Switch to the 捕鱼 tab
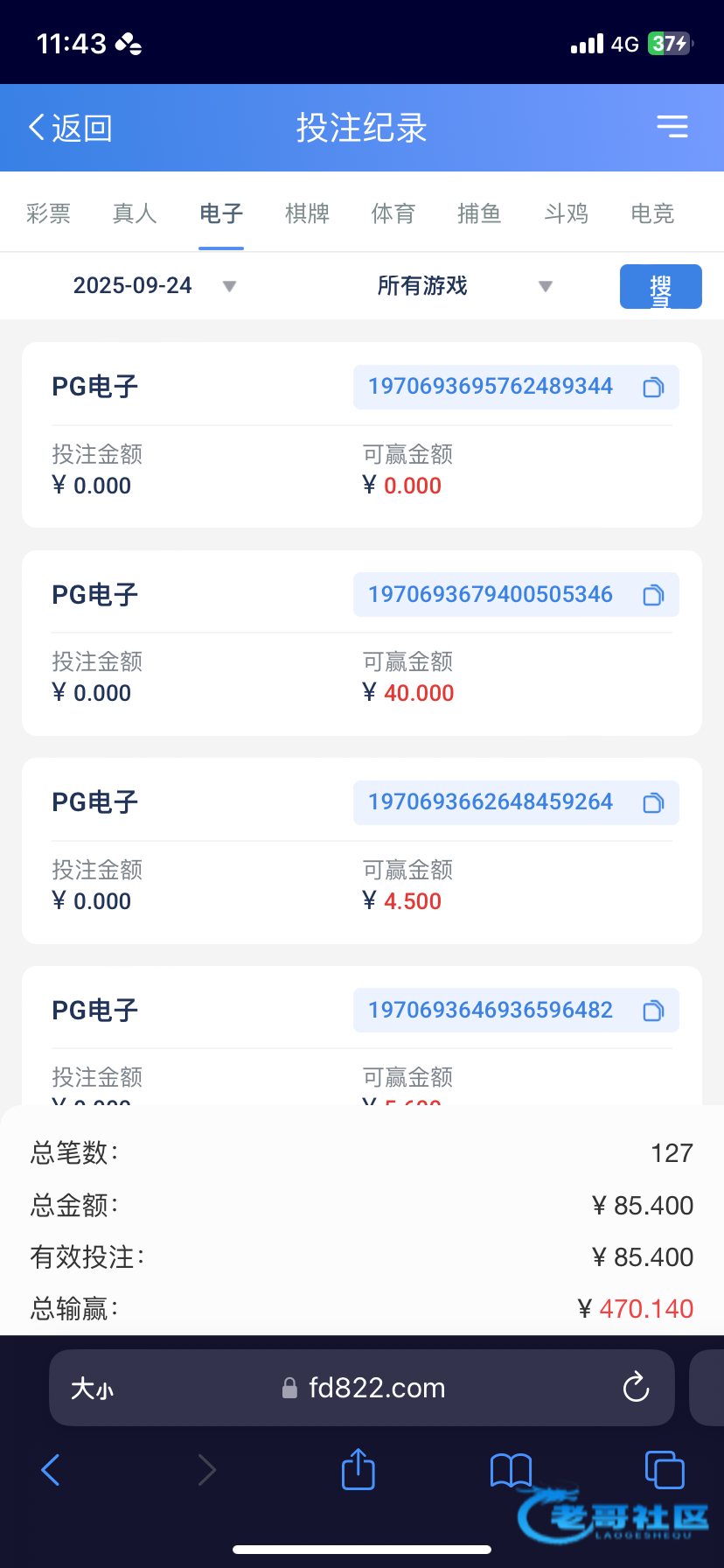The image size is (724, 1568). point(479,213)
